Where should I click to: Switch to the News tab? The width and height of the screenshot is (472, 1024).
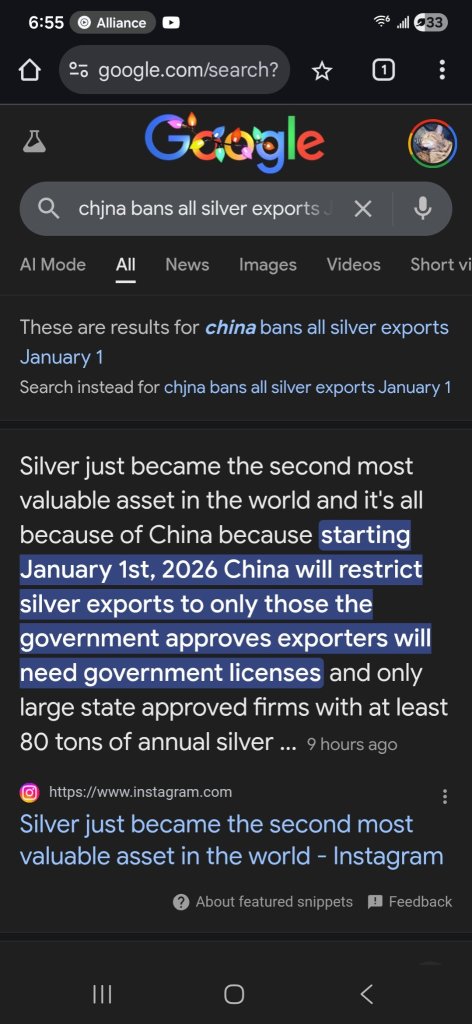click(x=187, y=264)
